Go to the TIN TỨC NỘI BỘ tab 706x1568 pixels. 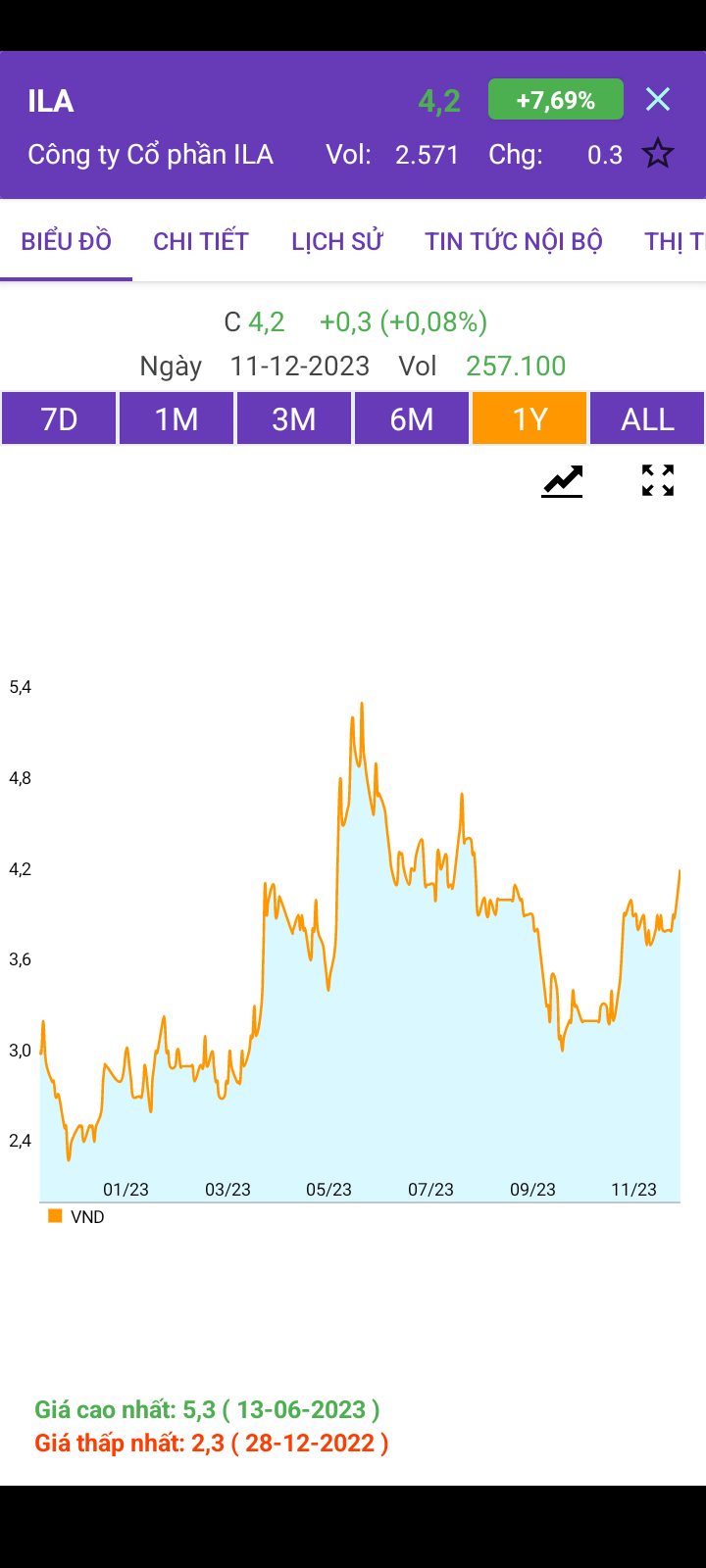point(513,241)
